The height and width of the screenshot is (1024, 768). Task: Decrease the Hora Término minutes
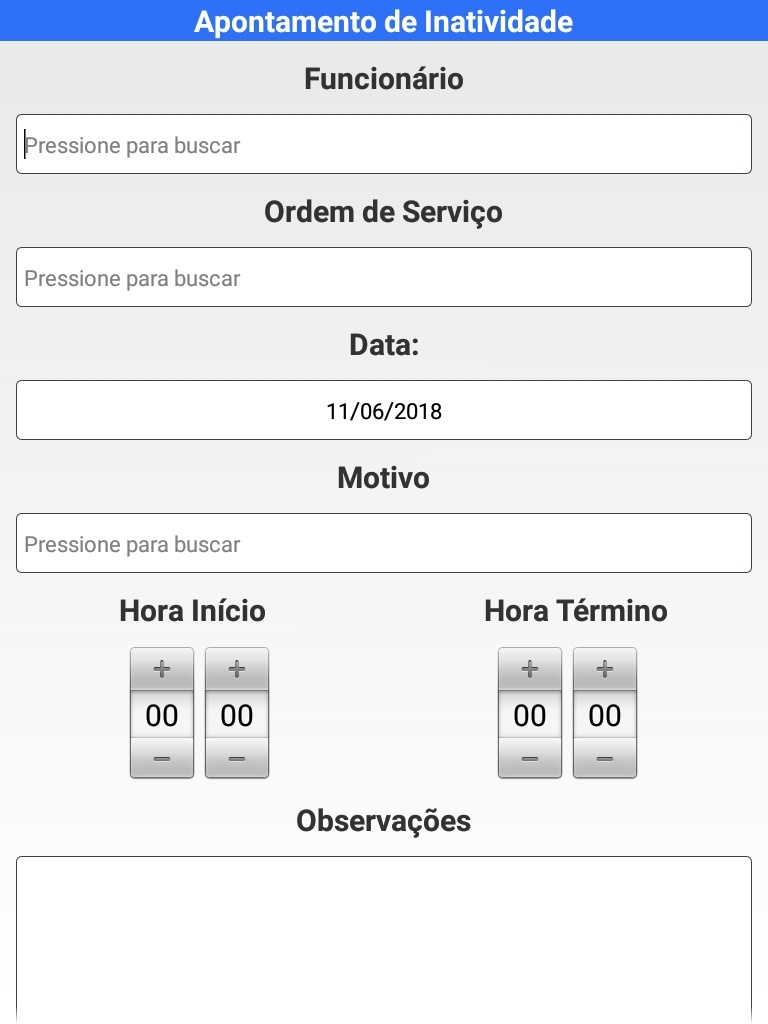point(605,759)
